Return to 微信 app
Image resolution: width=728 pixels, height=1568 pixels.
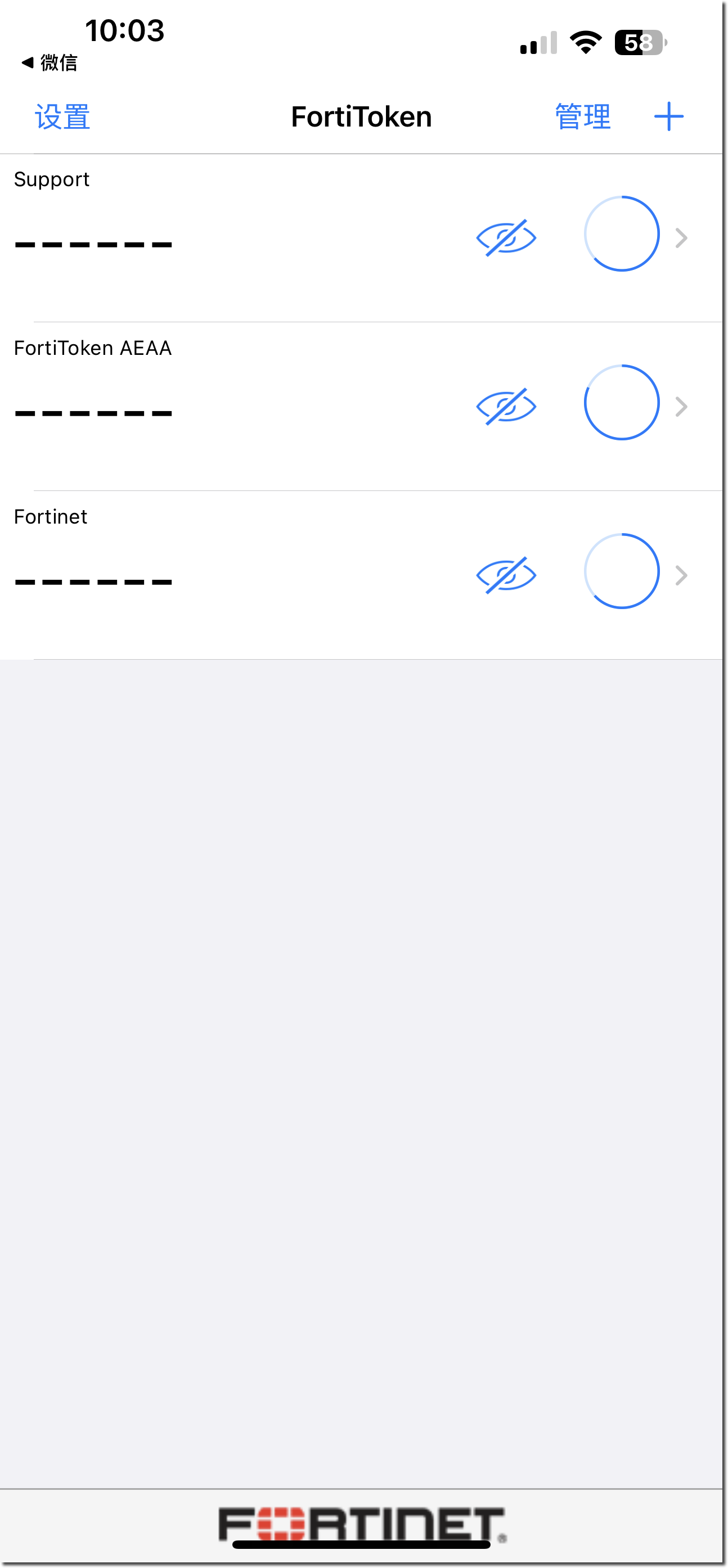click(x=50, y=62)
